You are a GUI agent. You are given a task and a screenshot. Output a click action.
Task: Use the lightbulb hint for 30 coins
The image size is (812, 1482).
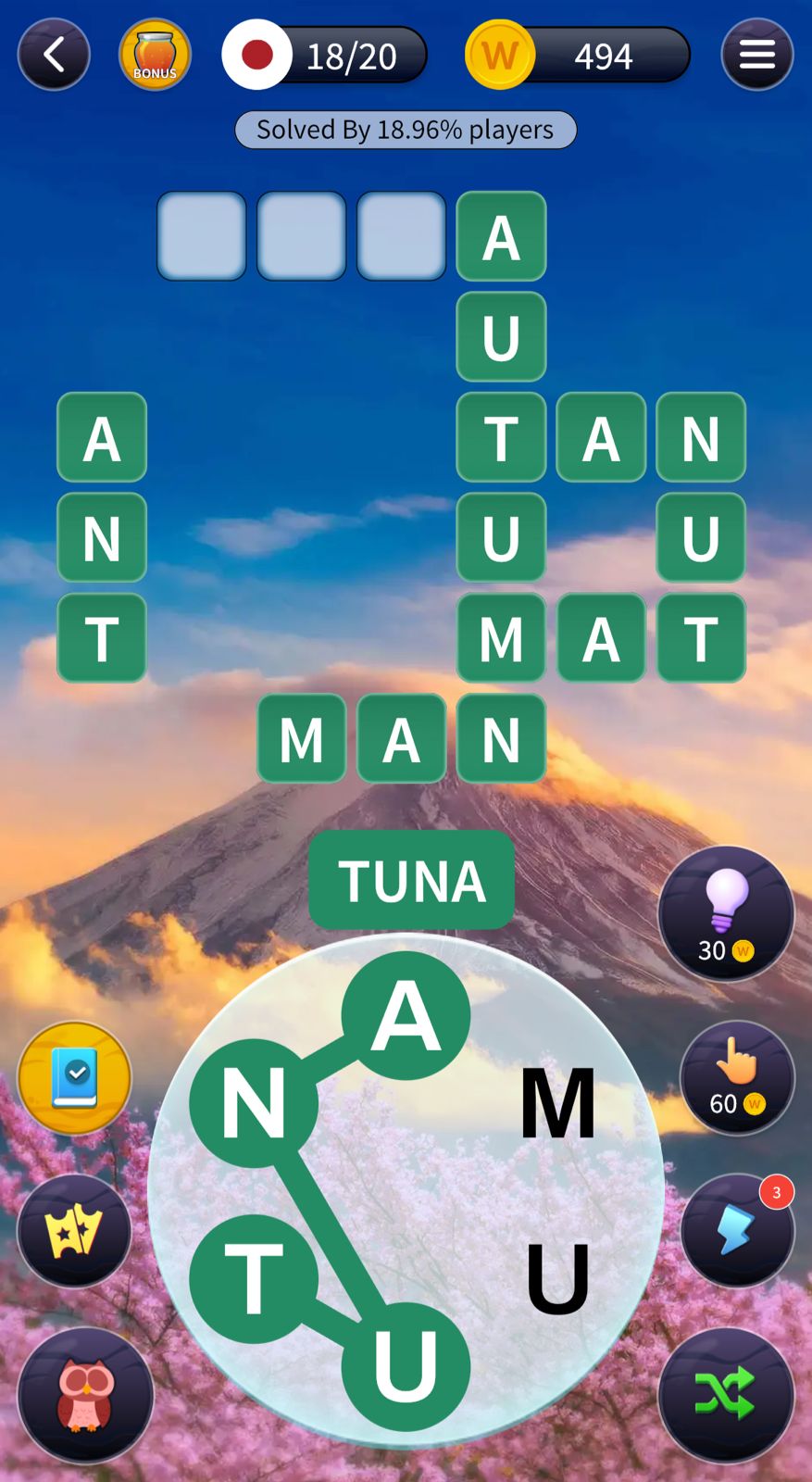[726, 914]
